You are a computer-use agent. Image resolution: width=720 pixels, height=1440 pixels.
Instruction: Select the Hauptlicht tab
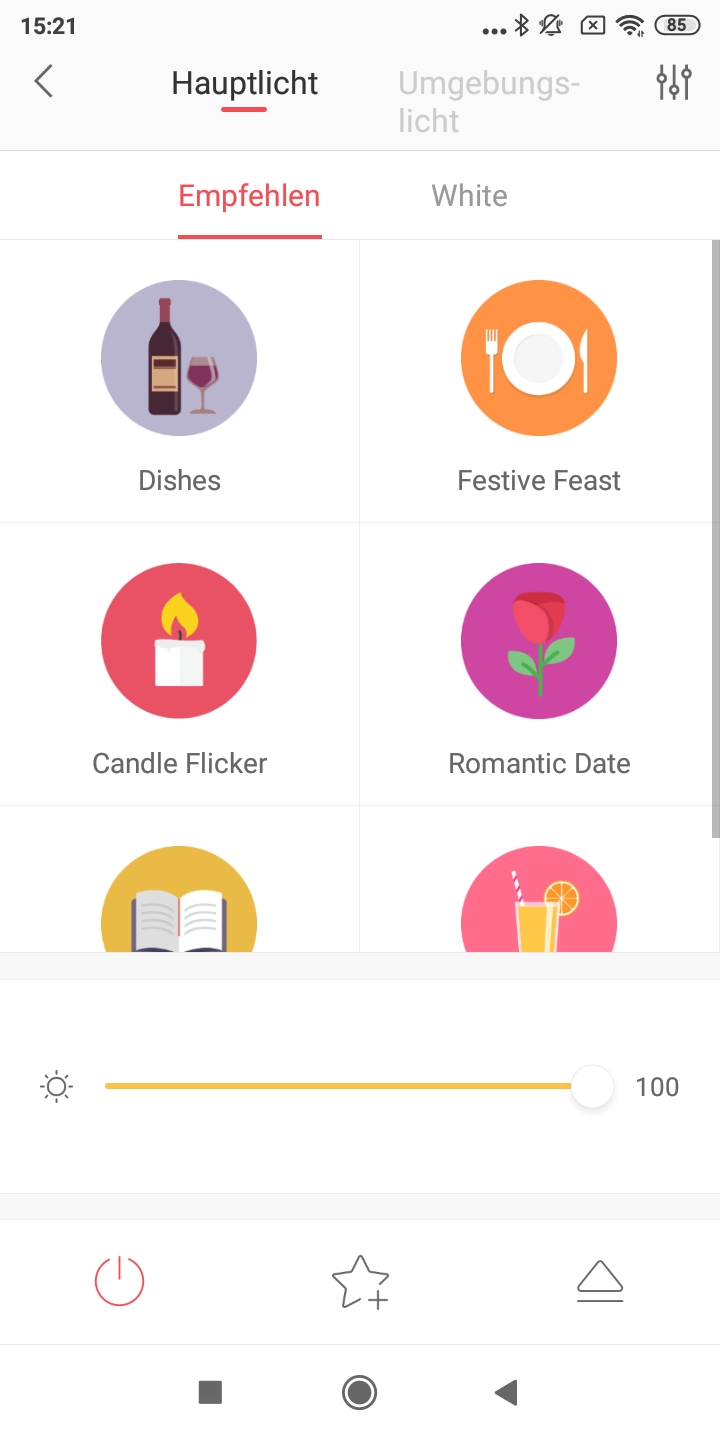coord(245,84)
